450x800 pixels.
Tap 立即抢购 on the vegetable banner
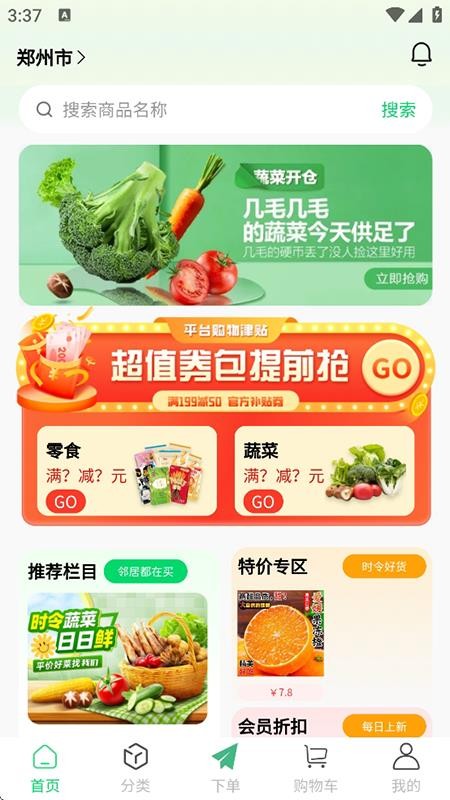[398, 279]
